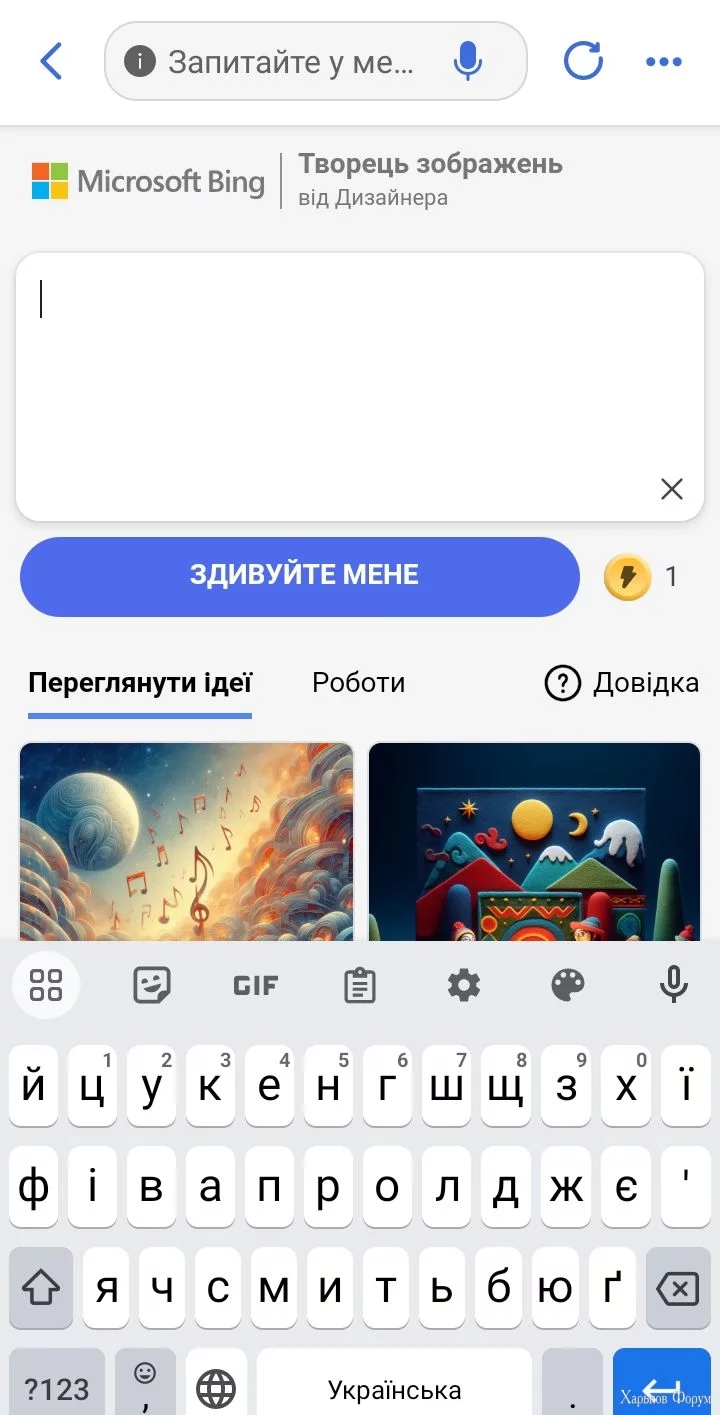Viewport: 720px width, 1415px height.
Task: Start voice search with the blue microphone
Action: pos(467,62)
